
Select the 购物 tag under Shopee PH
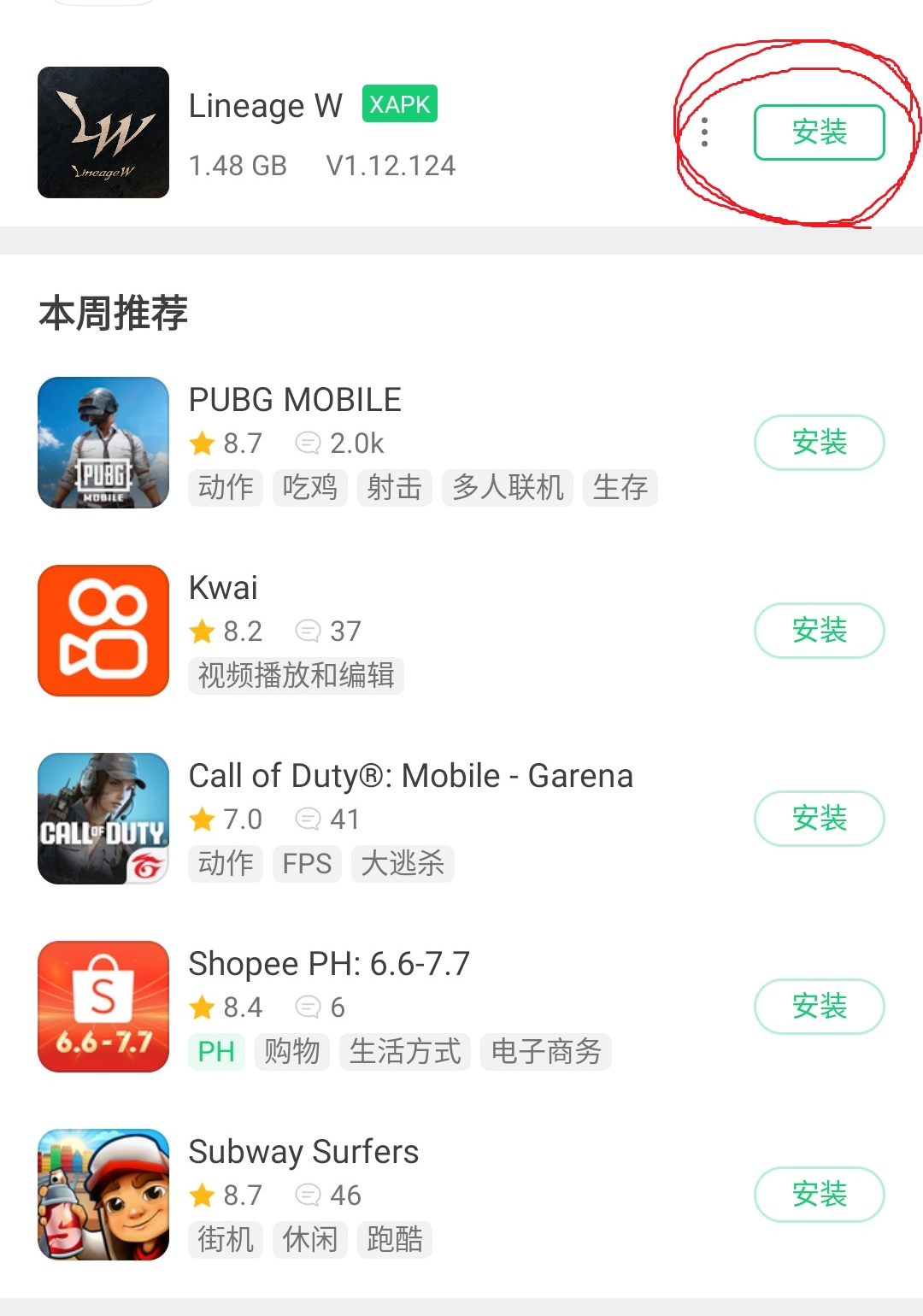pos(291,1051)
